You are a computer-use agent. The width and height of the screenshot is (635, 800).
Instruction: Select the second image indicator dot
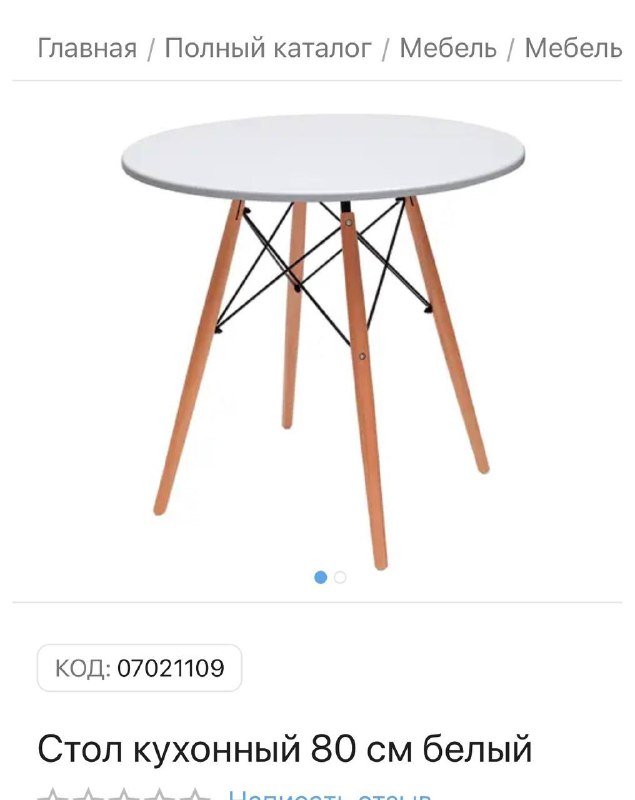point(340,577)
